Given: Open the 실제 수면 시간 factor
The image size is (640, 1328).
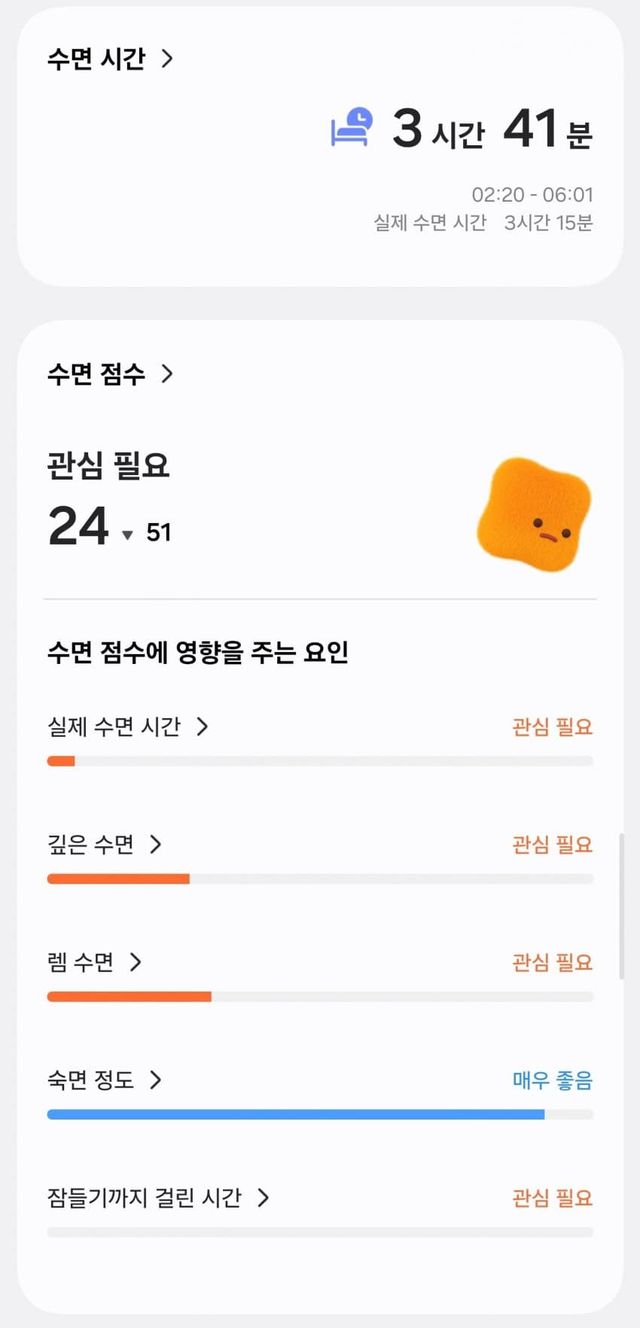Looking at the screenshot, I should (x=128, y=727).
